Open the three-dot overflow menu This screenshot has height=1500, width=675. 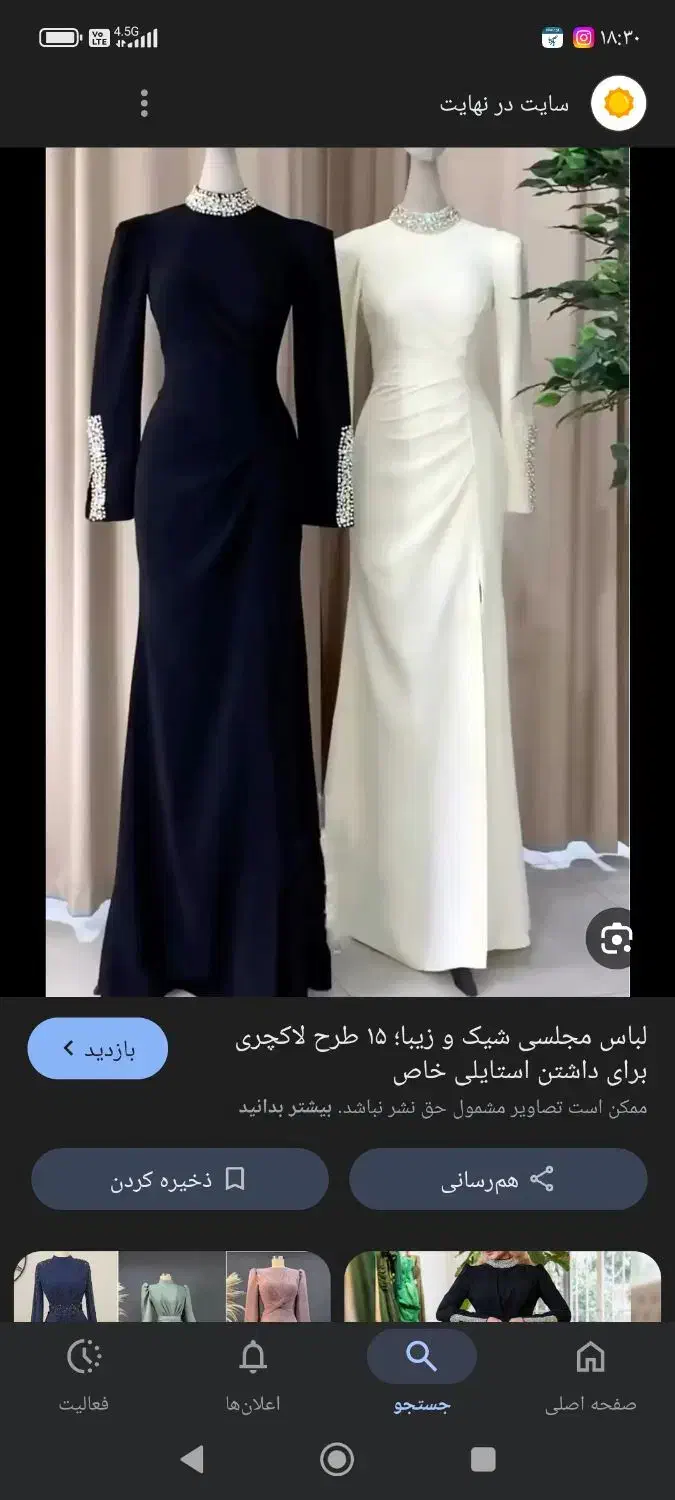coord(145,103)
